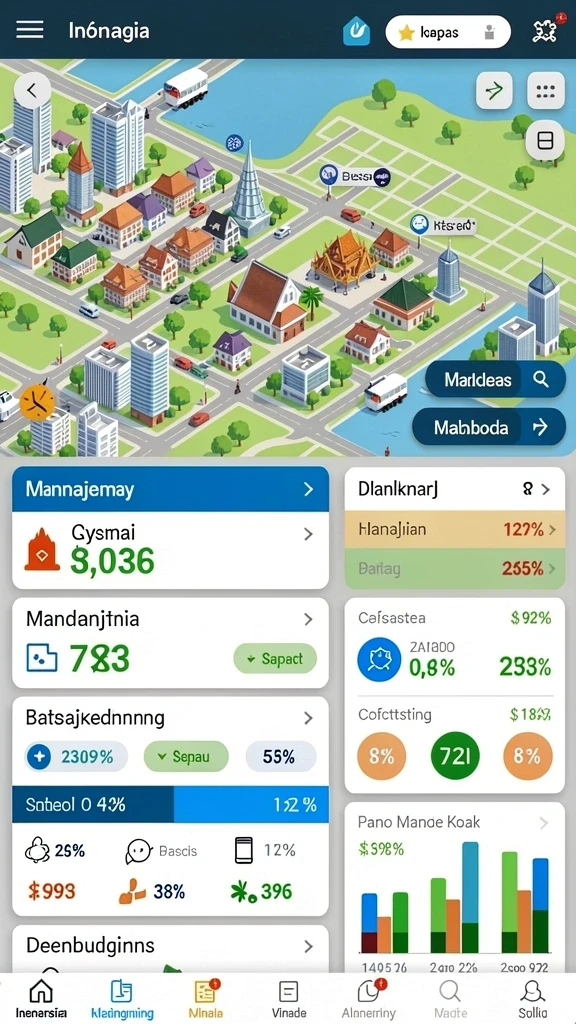Tap the Sapact chip
The height and width of the screenshot is (1024, 576).
pyautogui.click(x=275, y=659)
